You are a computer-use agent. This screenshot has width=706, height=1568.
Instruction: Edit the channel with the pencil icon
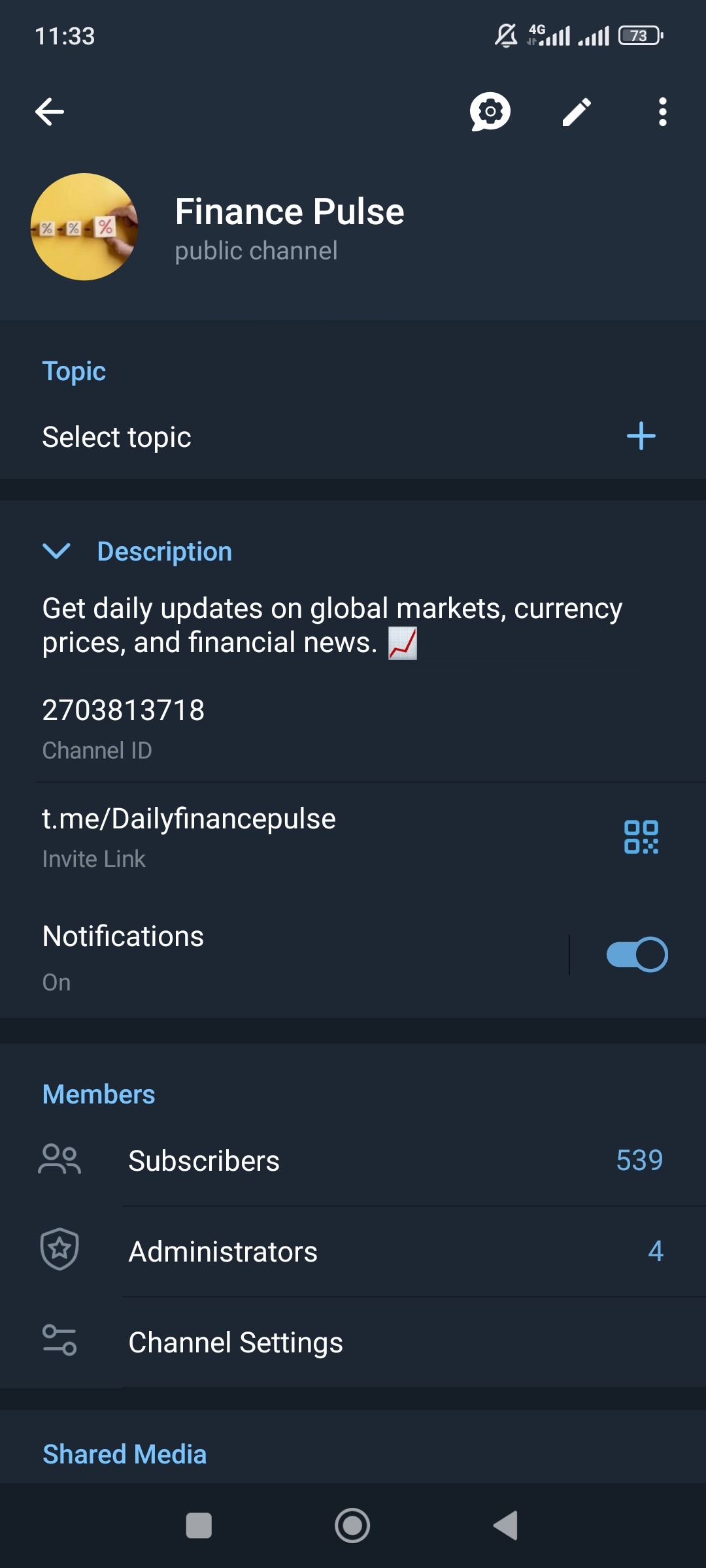pos(577,112)
